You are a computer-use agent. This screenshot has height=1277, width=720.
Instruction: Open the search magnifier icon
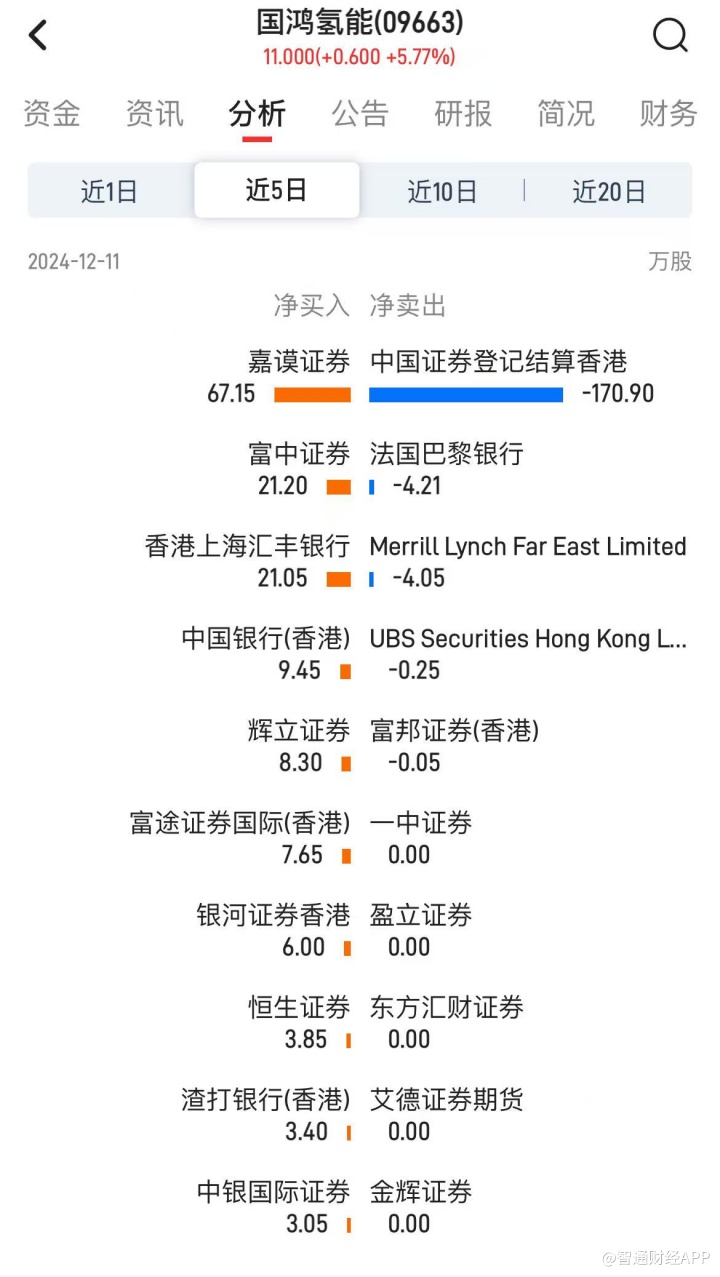point(670,36)
